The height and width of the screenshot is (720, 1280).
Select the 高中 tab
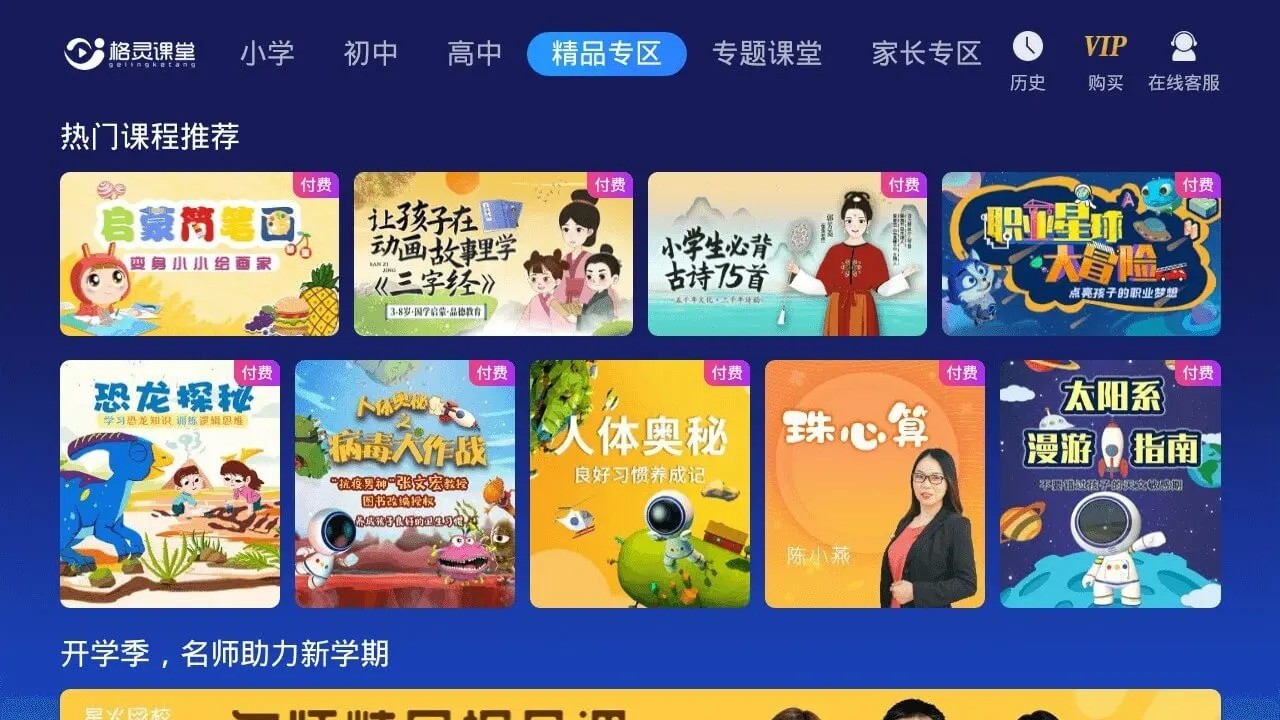point(475,54)
